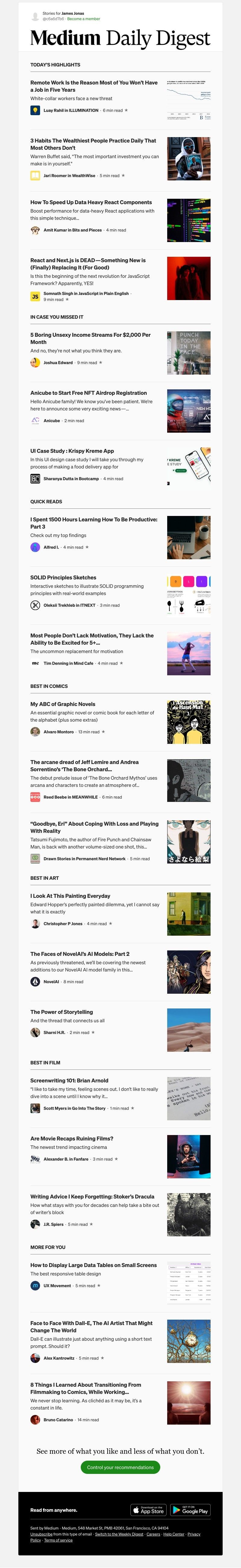Switch to the Weekly Digest
The image size is (241, 1568).
pos(119,1534)
